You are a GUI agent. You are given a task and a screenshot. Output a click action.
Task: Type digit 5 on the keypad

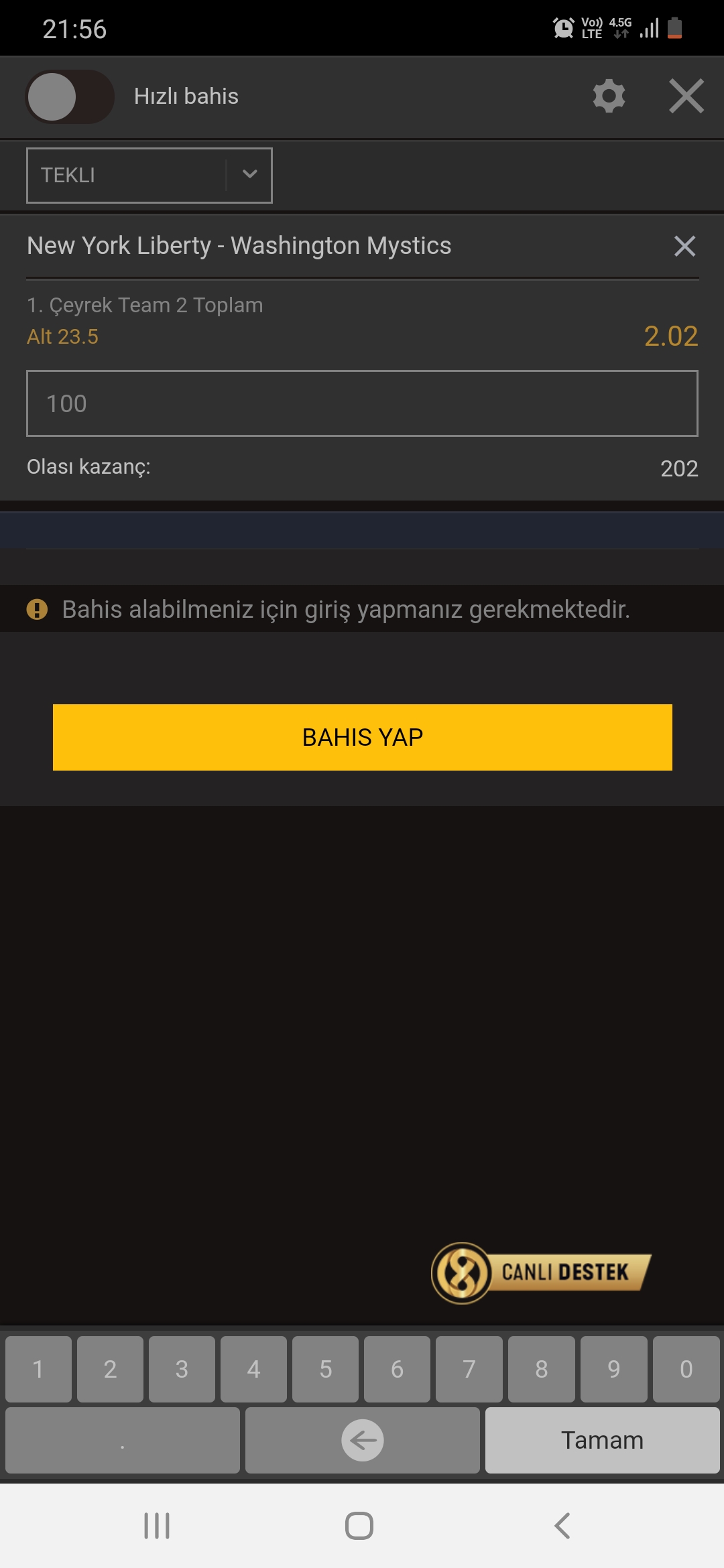click(326, 1369)
